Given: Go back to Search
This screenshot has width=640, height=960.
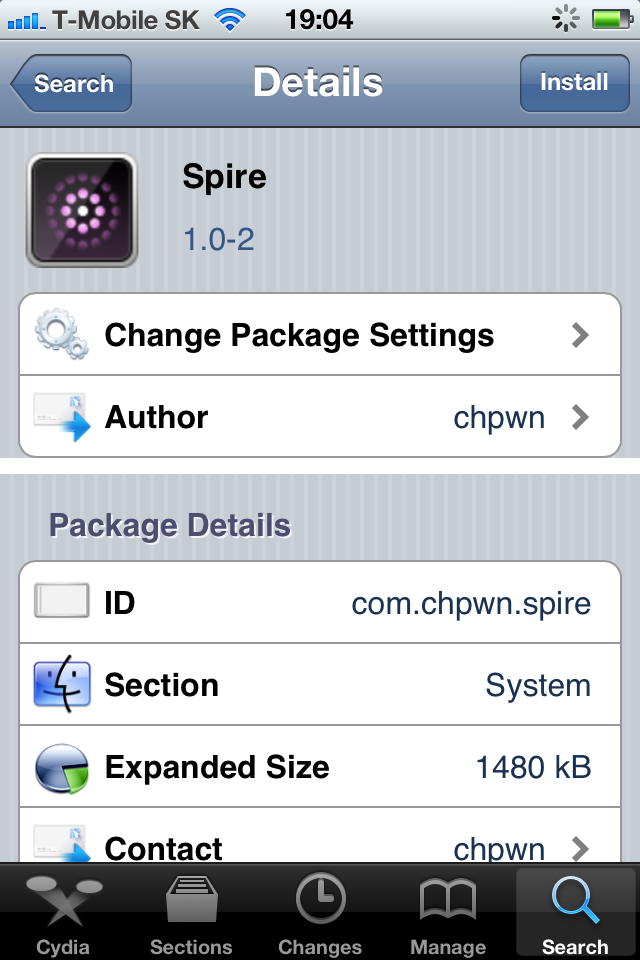Looking at the screenshot, I should [70, 84].
